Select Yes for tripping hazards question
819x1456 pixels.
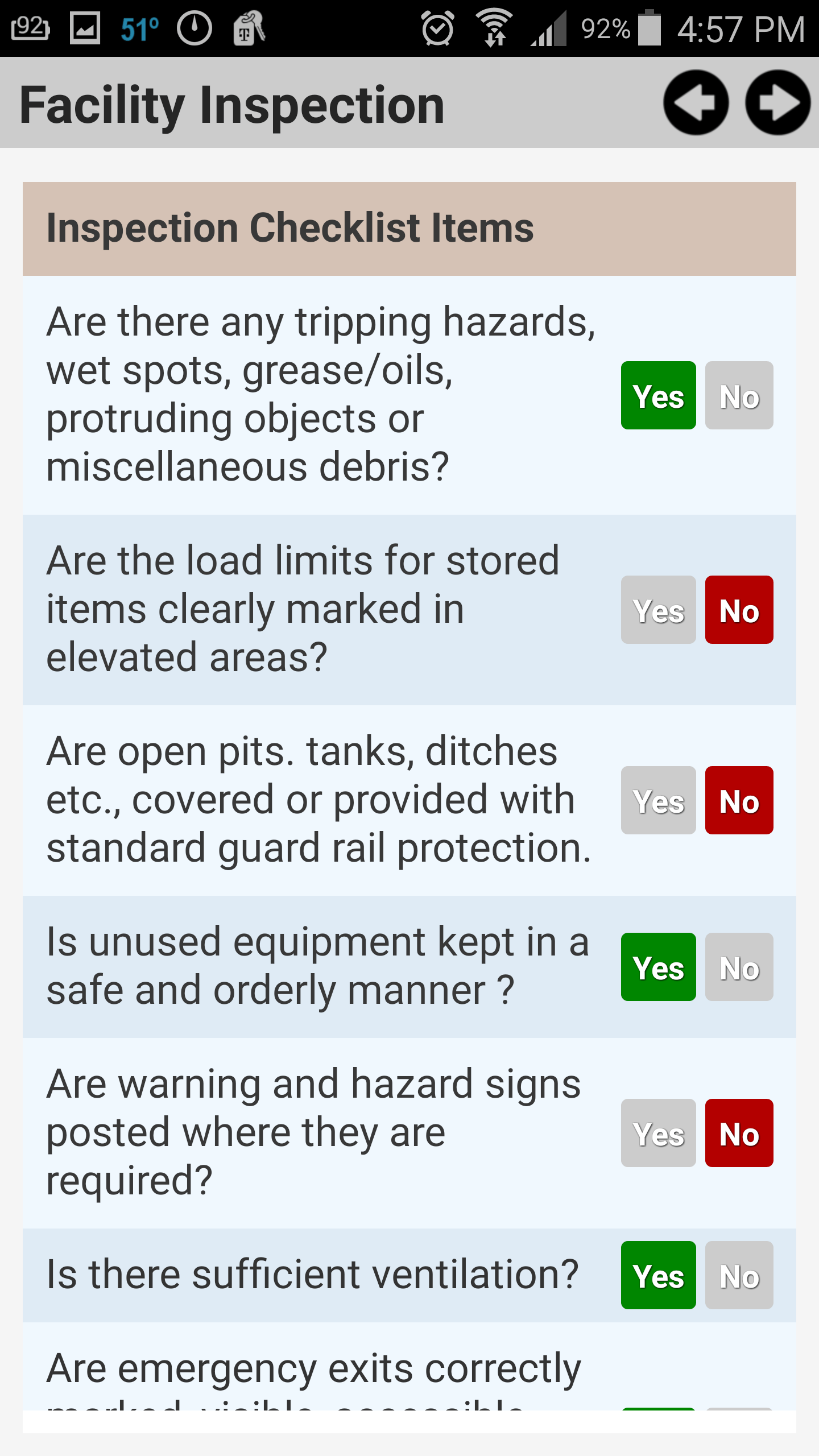tap(658, 395)
